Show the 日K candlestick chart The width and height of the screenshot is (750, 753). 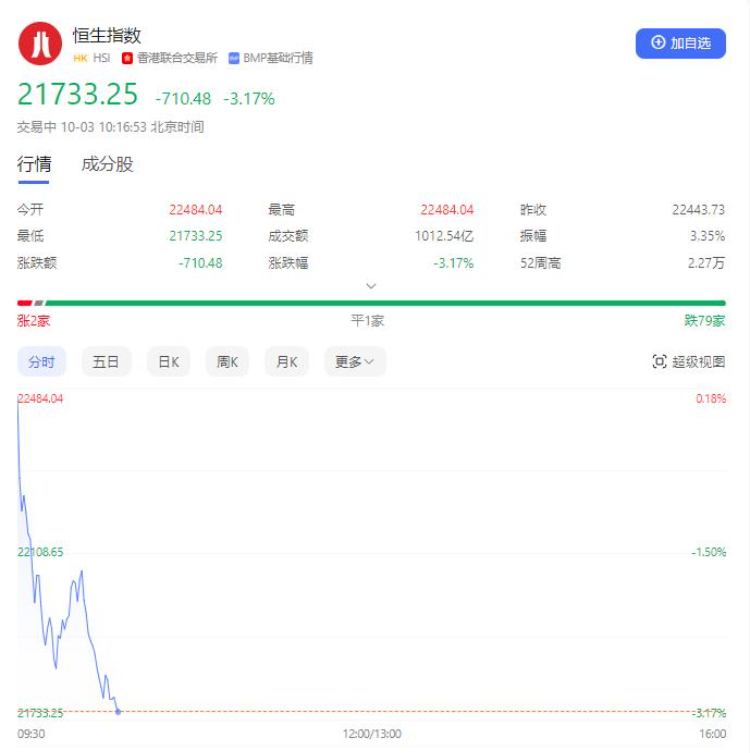[168, 362]
